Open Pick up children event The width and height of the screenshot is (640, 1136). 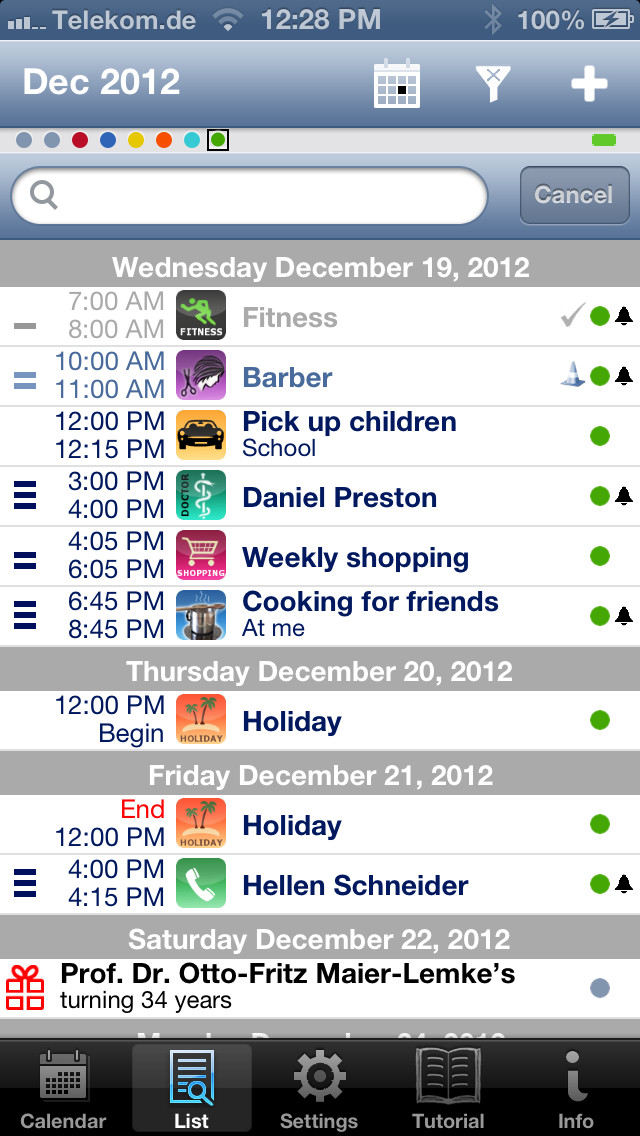pos(320,436)
